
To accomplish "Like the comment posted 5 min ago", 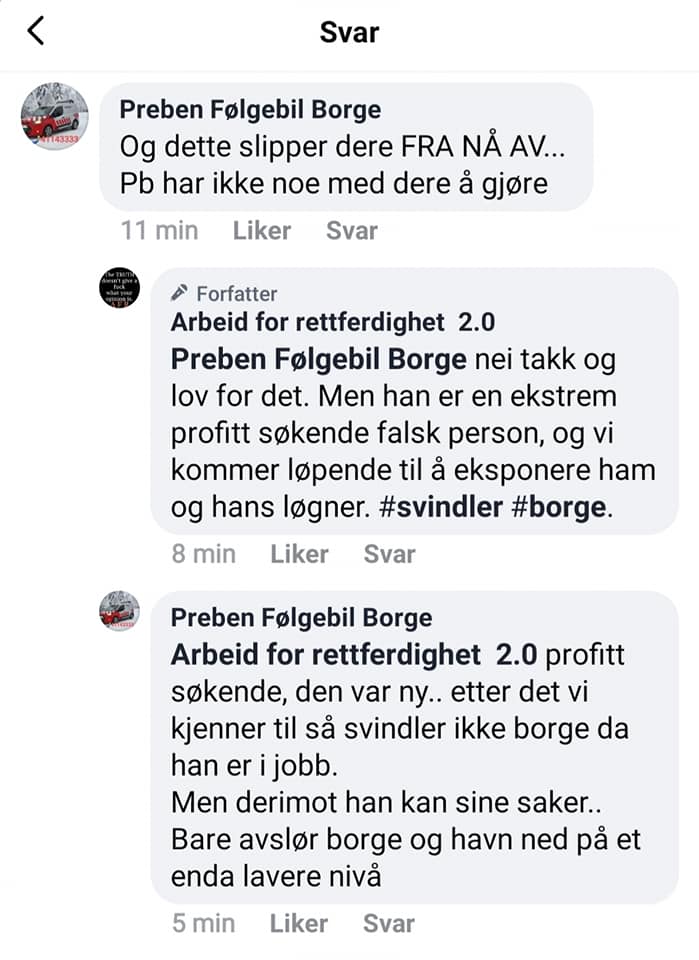I will (x=299, y=923).
